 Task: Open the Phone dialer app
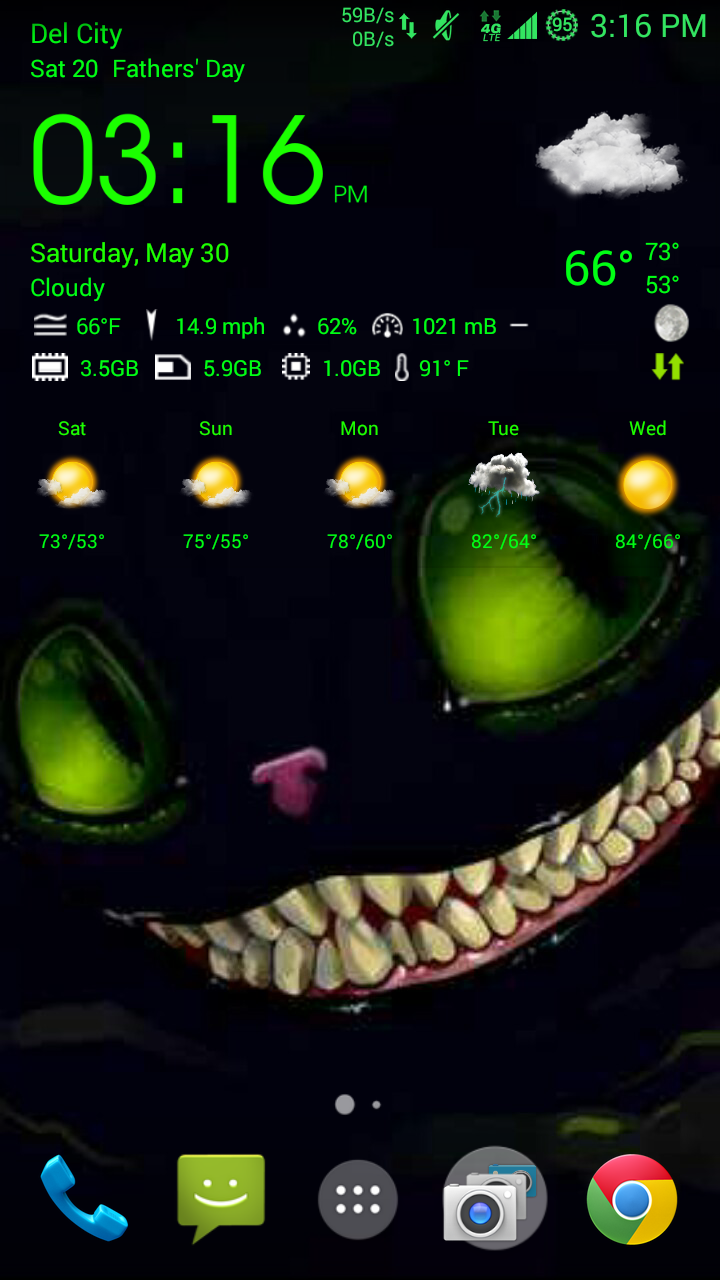tap(84, 1198)
